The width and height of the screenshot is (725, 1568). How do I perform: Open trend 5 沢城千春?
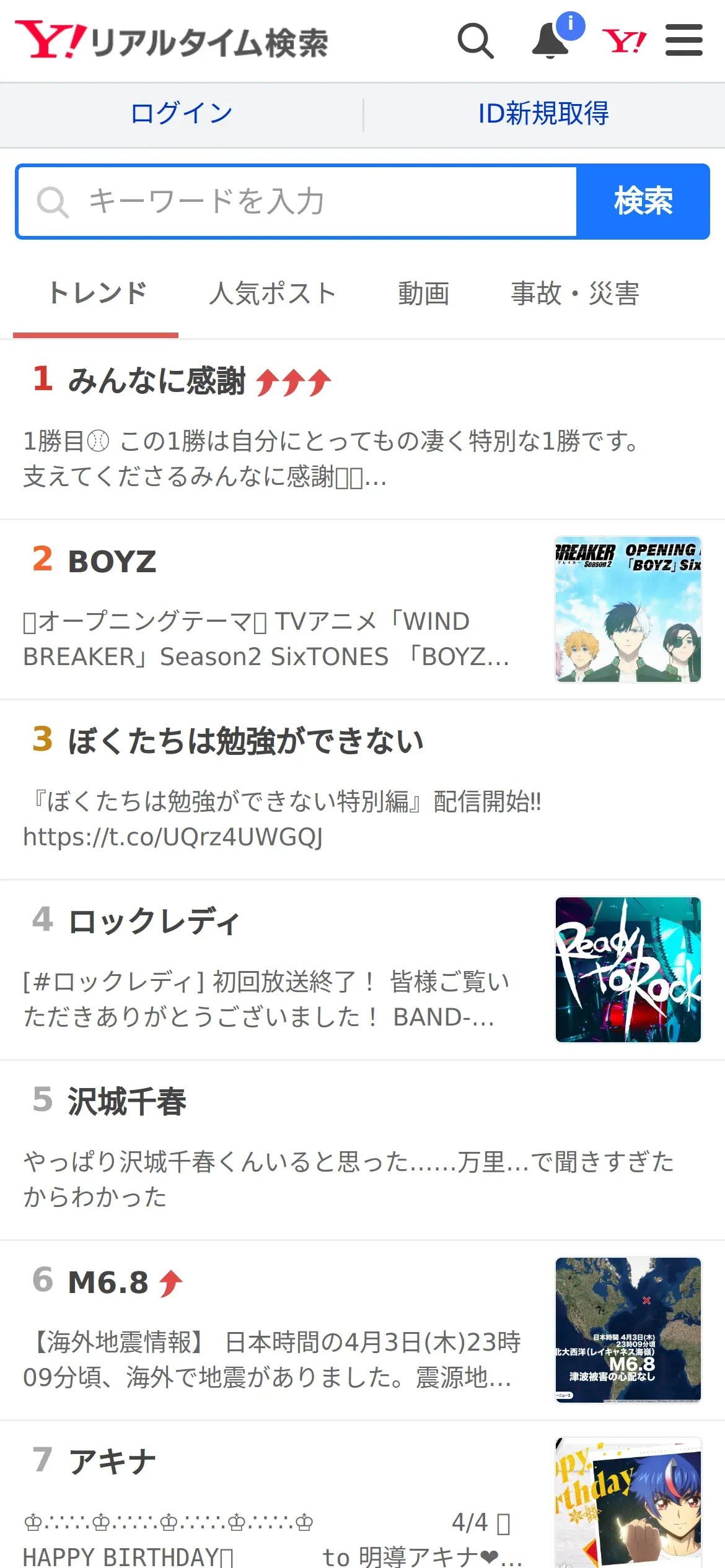tap(126, 1102)
